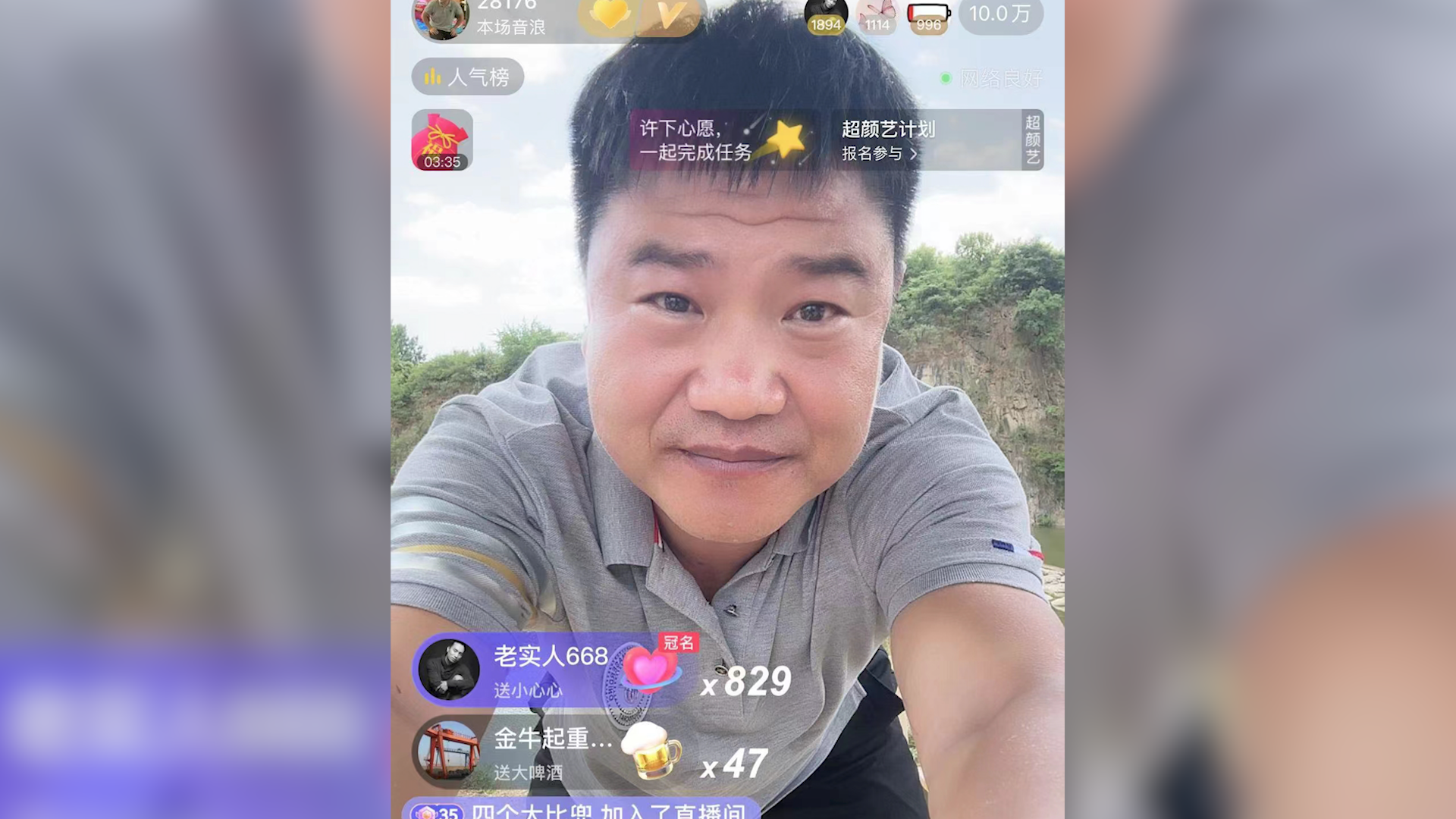View the top viewer with 1894 badge
This screenshot has width=1456, height=819.
tap(825, 15)
